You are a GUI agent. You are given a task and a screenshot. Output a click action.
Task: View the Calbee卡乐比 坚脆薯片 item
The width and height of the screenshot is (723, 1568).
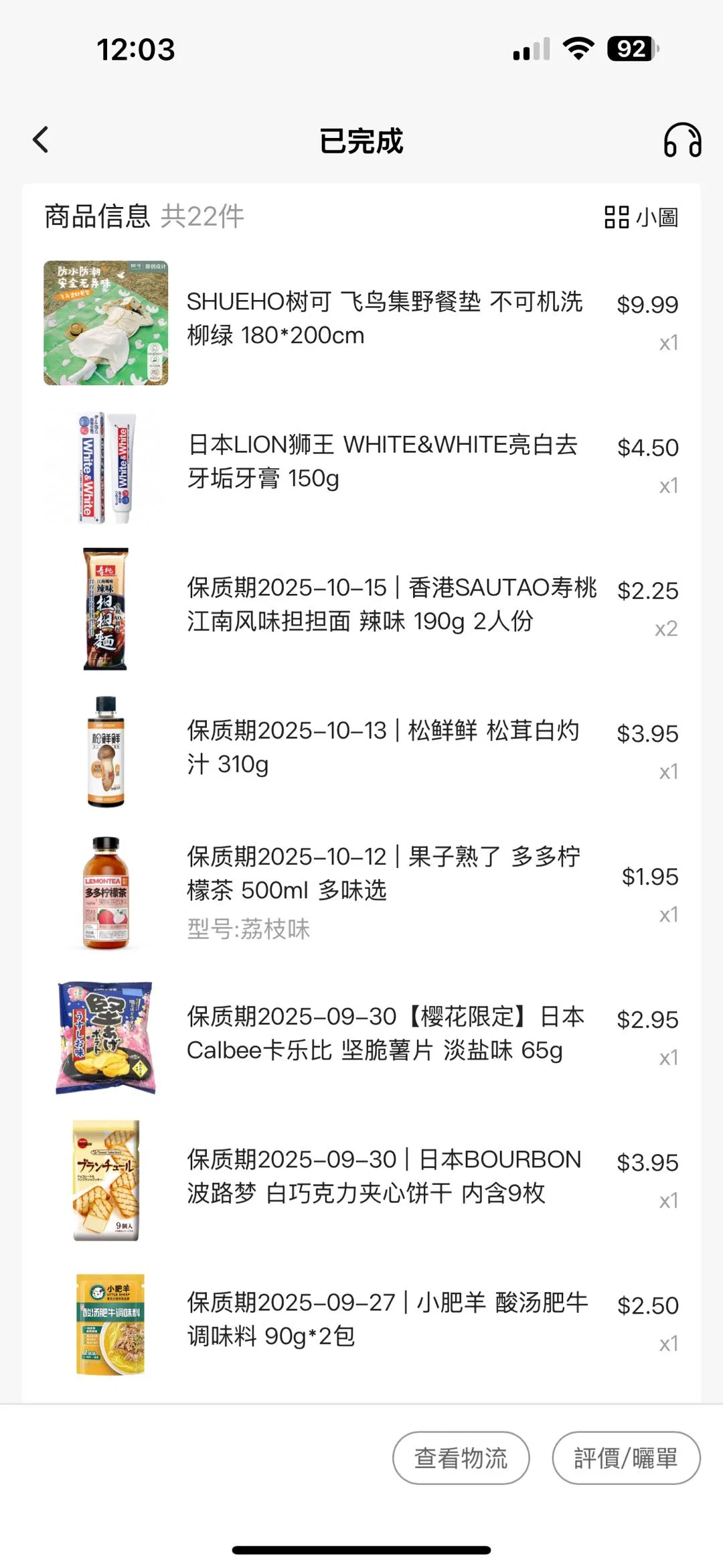pos(385,1033)
